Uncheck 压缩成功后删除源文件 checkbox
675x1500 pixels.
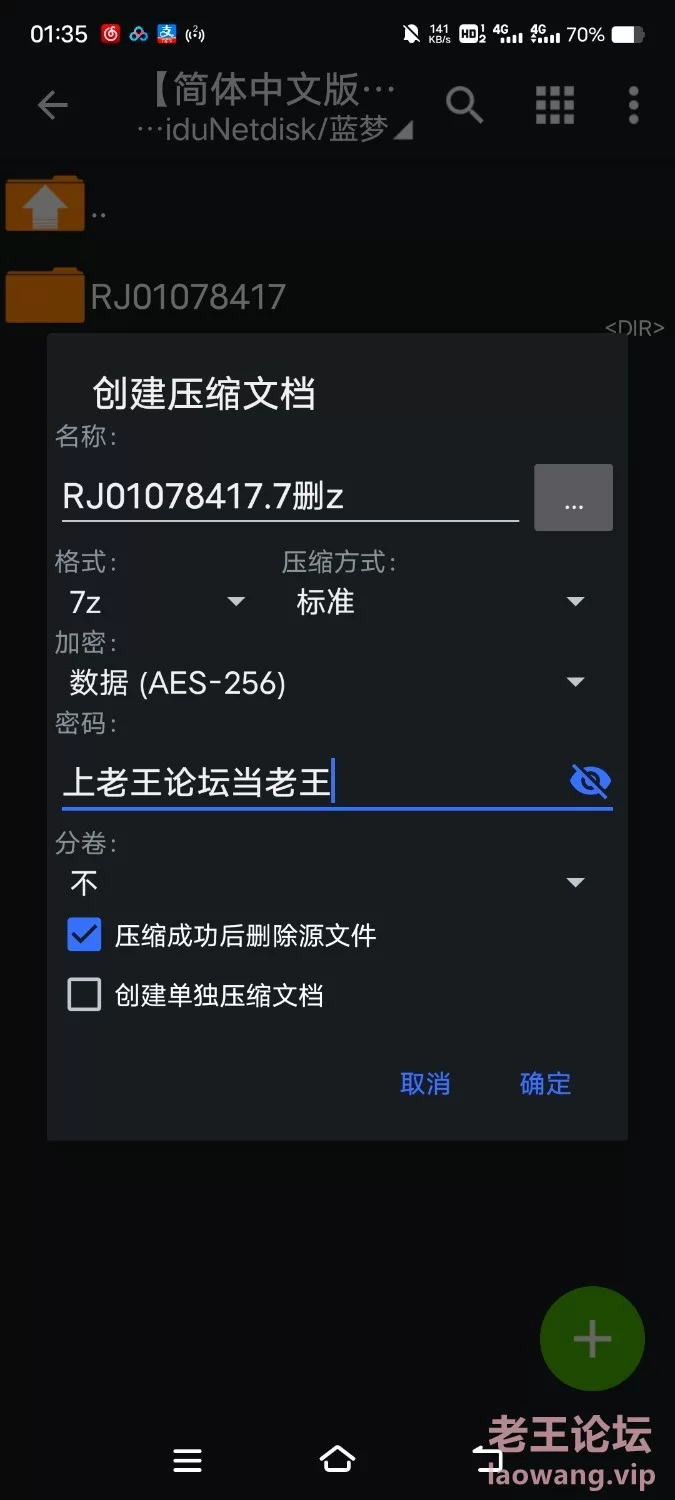point(84,935)
